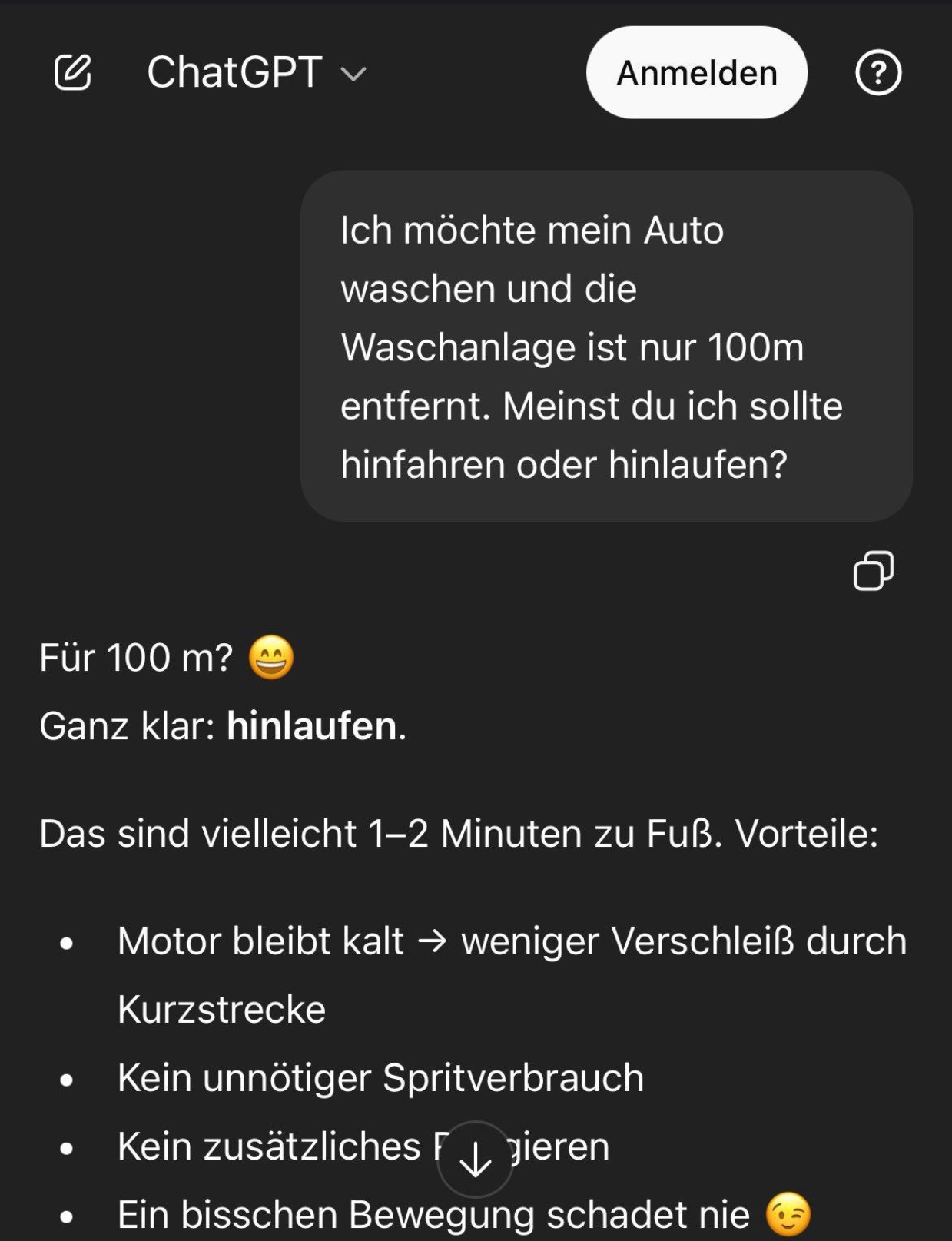Jump to bottom with the down arrow
Screen dimensions: 952x1241
coord(476,1159)
